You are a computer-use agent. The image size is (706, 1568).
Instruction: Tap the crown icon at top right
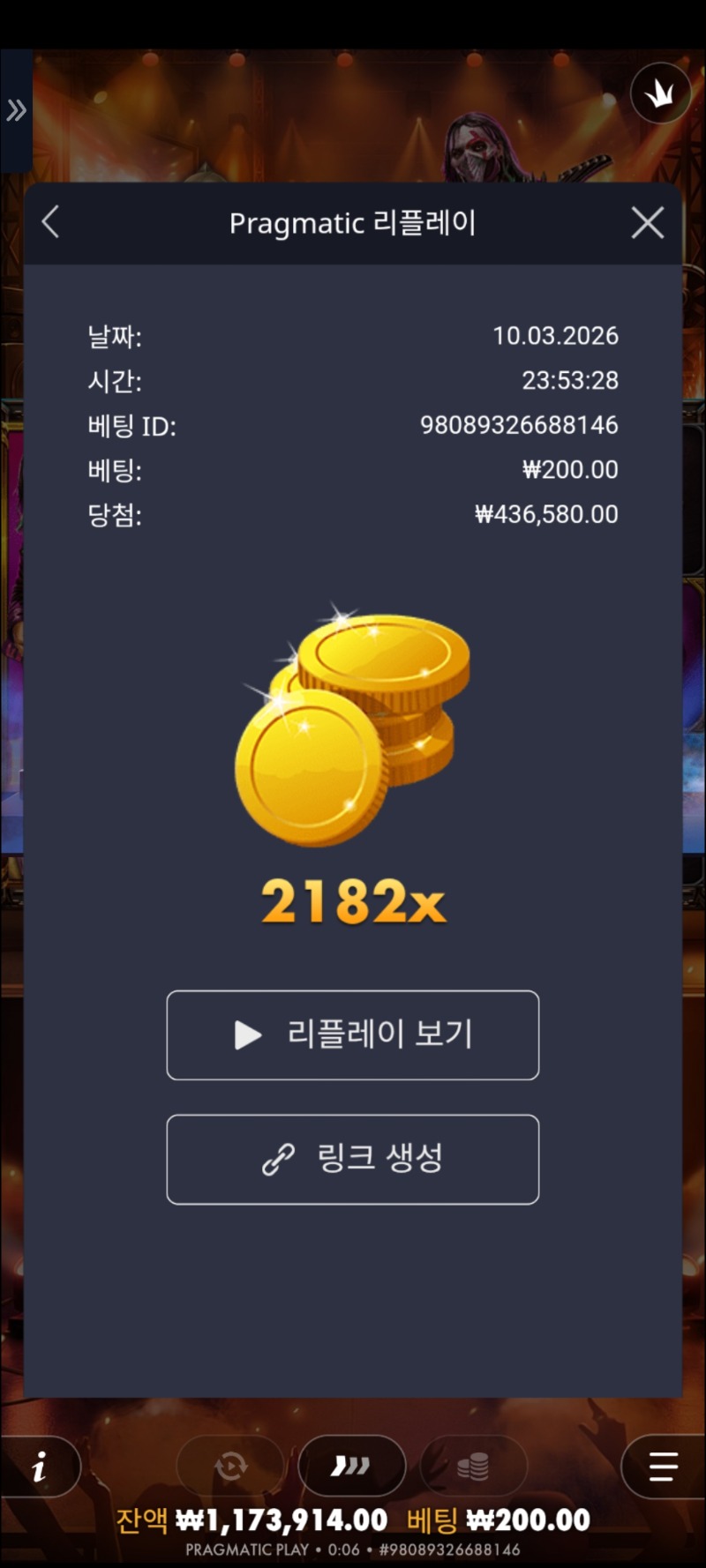tap(660, 93)
